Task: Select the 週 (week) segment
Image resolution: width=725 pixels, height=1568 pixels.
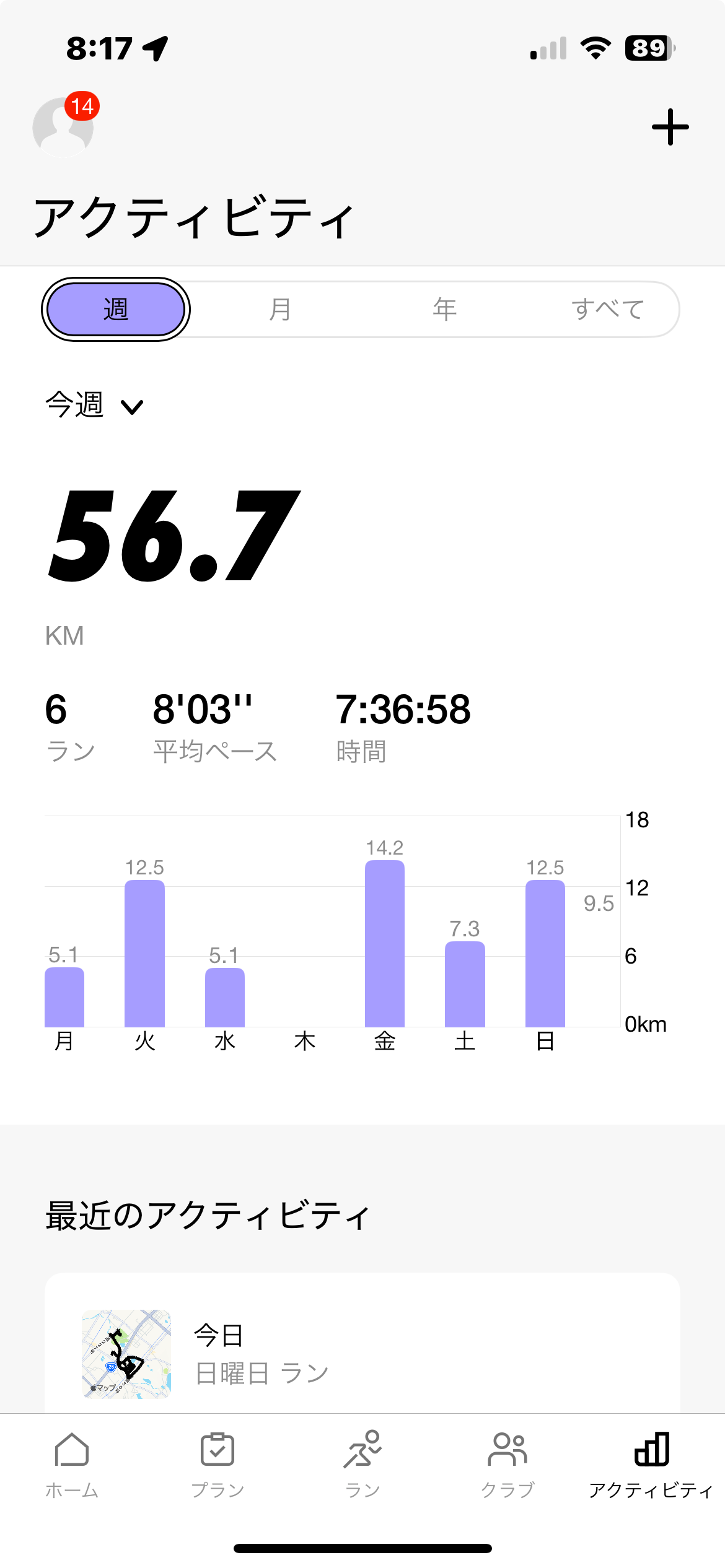Action: click(116, 309)
